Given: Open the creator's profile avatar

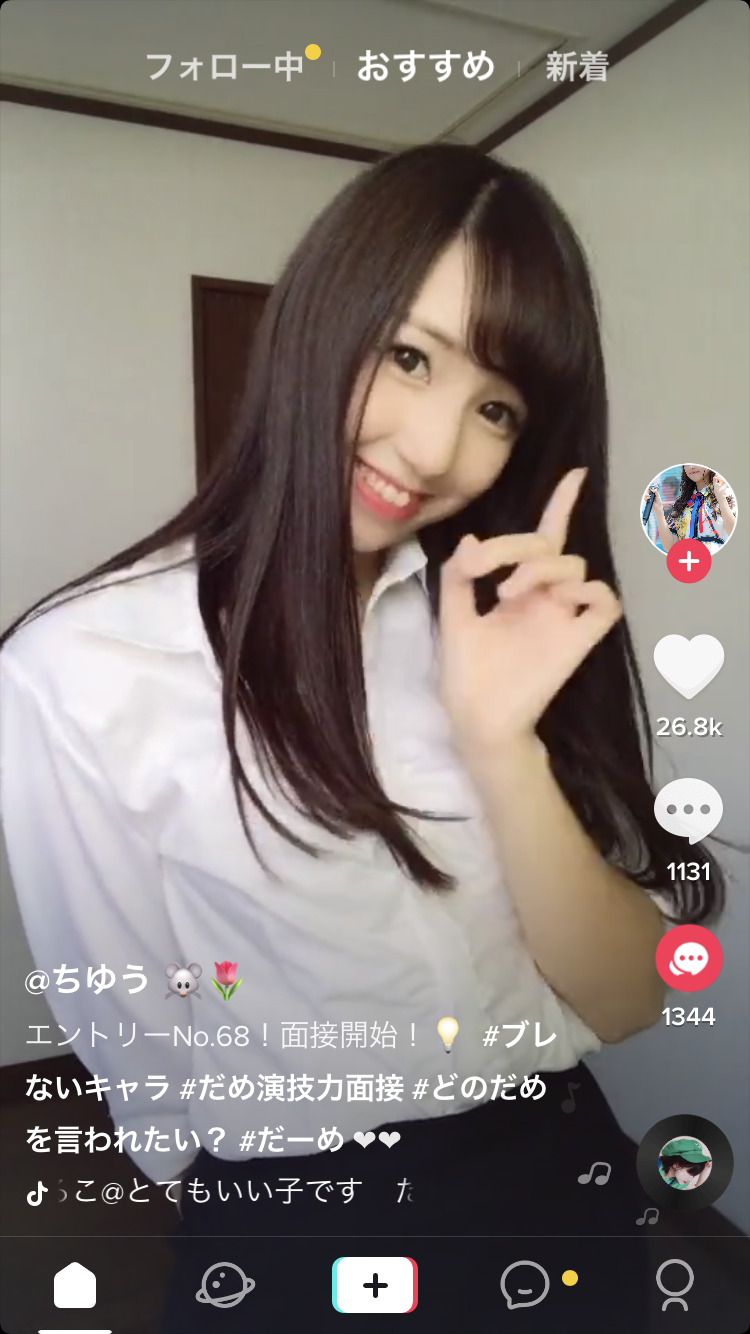Looking at the screenshot, I should click(688, 510).
